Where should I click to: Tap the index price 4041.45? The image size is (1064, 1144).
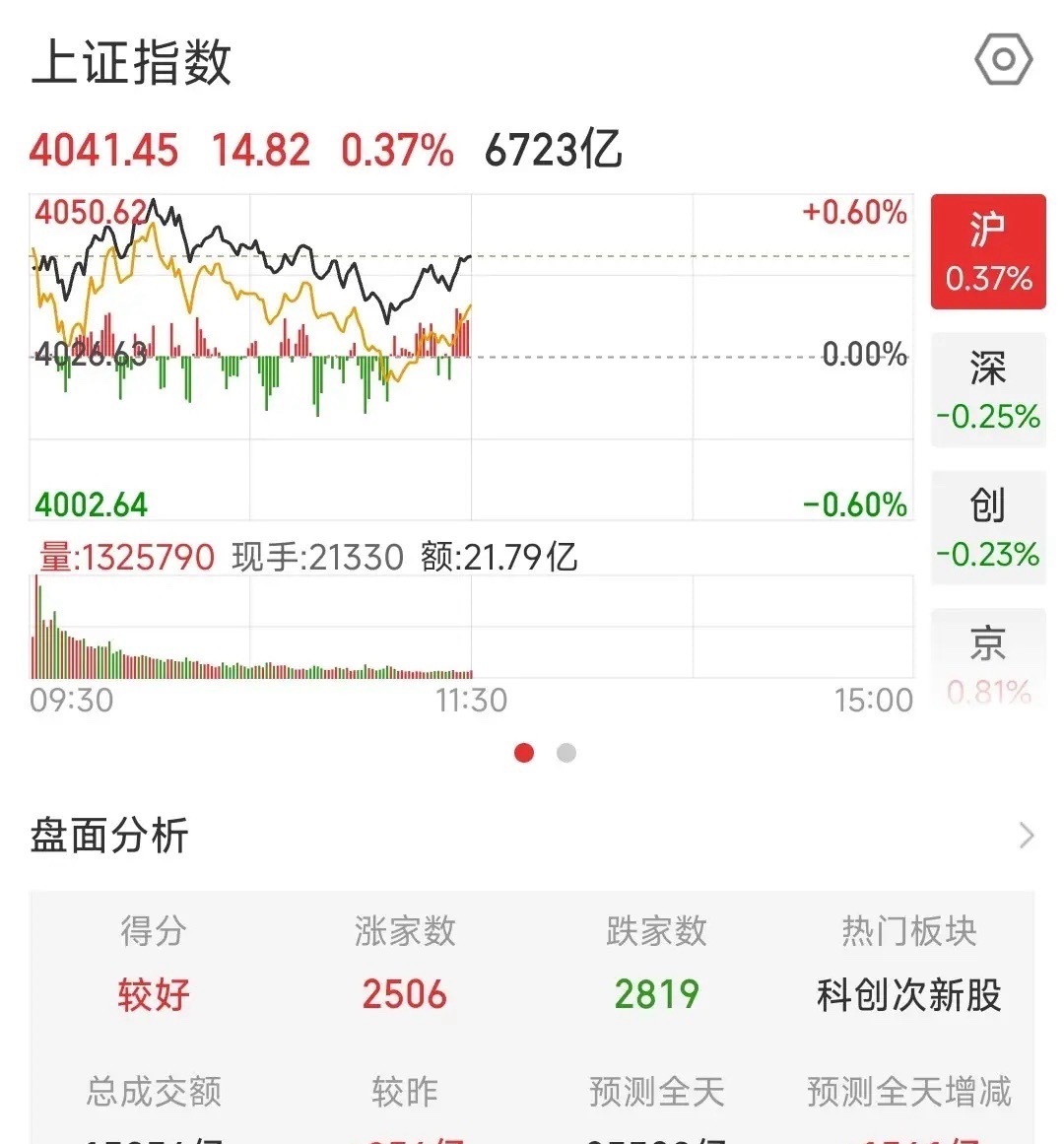click(103, 150)
